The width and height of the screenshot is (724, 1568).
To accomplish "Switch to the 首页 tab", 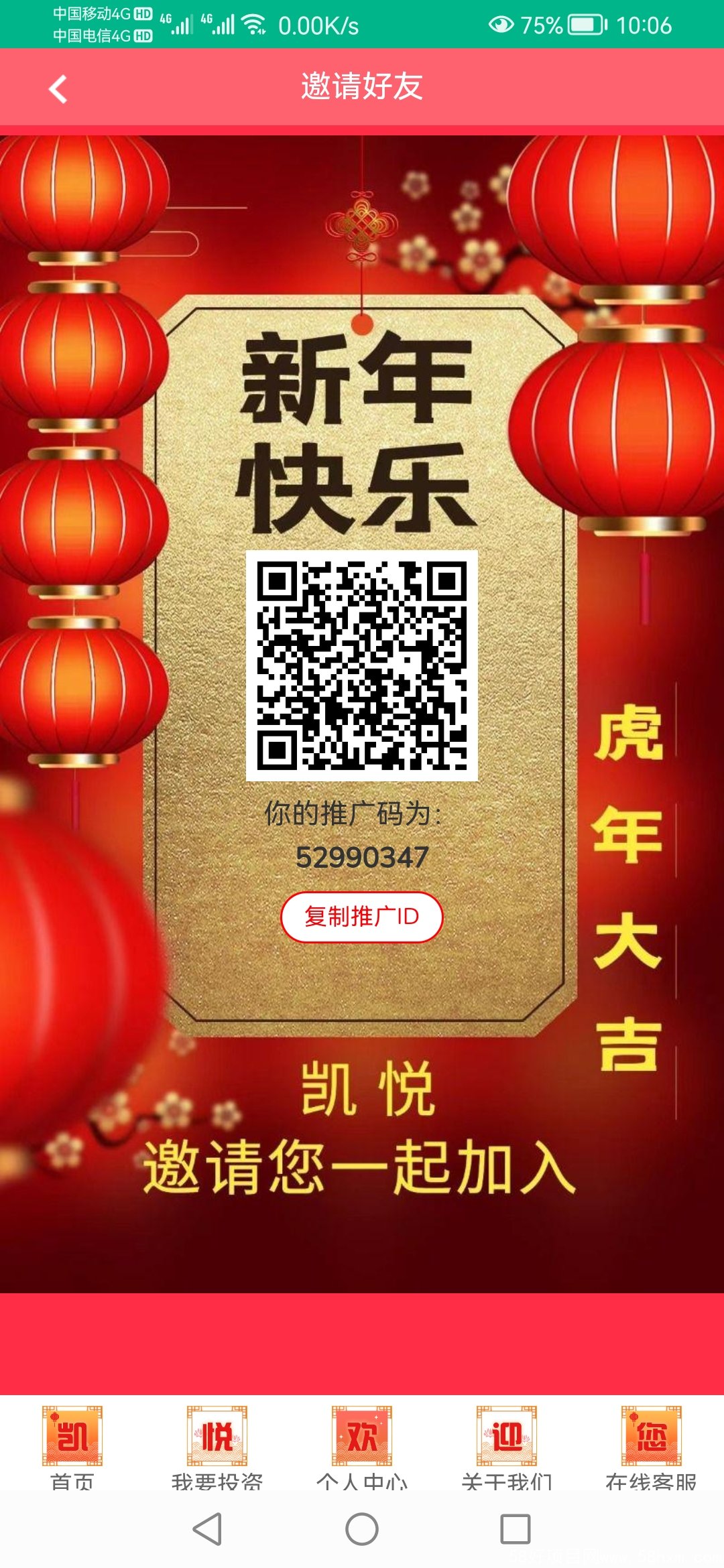I will point(72,1447).
